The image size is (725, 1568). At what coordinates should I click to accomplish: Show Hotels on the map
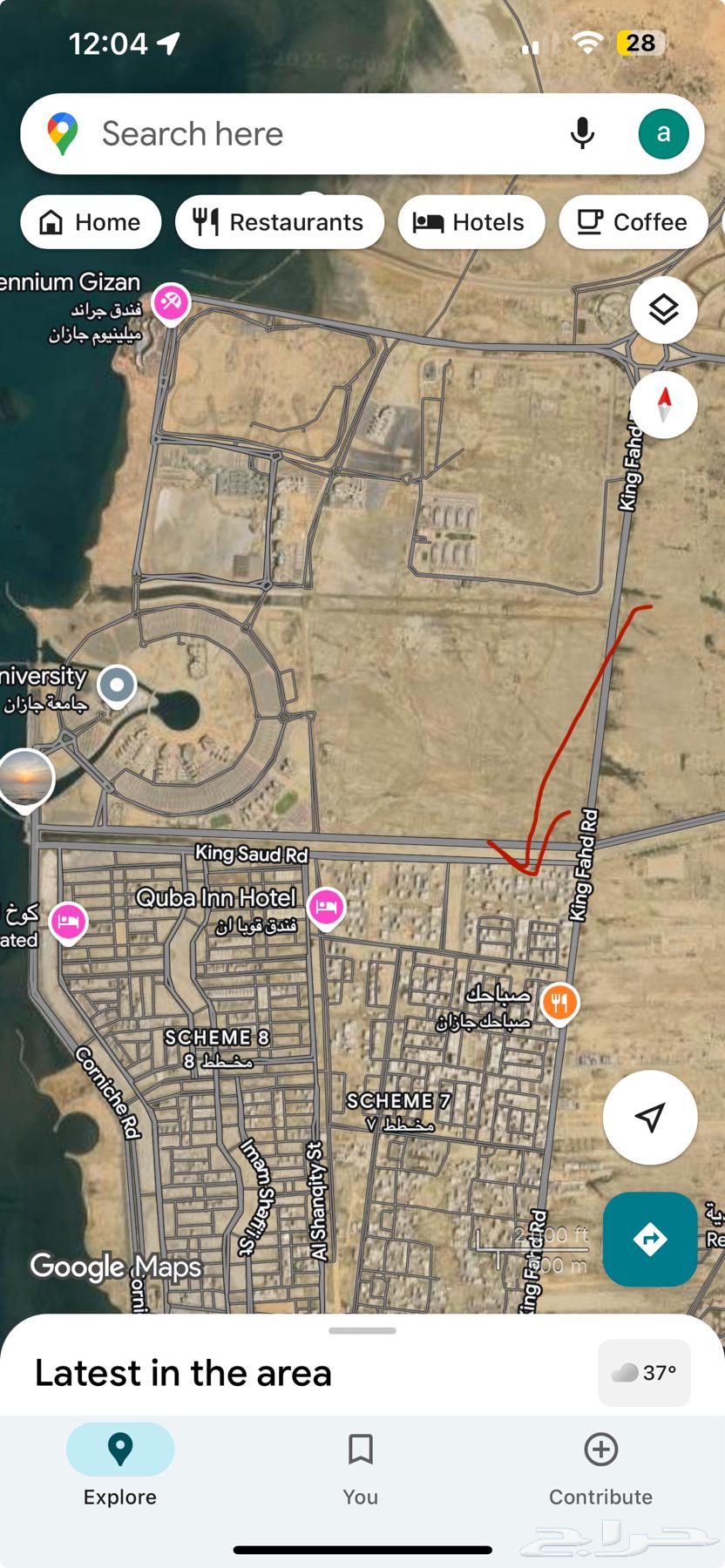[471, 222]
